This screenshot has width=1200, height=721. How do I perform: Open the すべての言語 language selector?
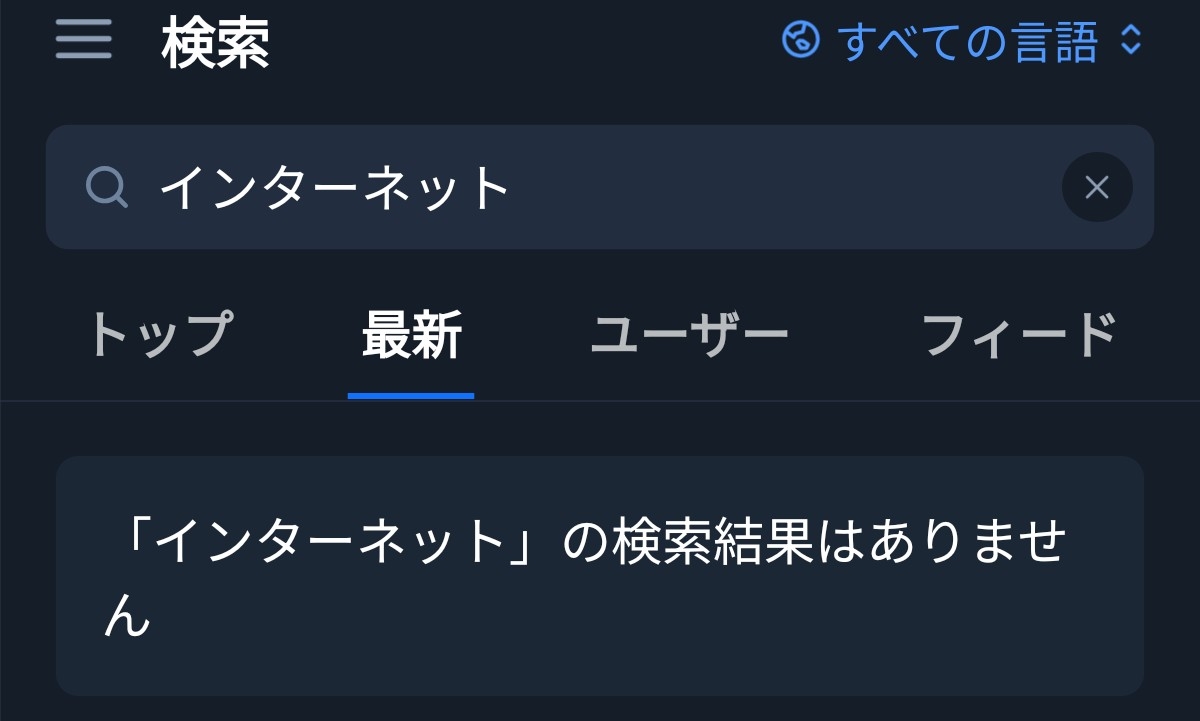tap(961, 42)
